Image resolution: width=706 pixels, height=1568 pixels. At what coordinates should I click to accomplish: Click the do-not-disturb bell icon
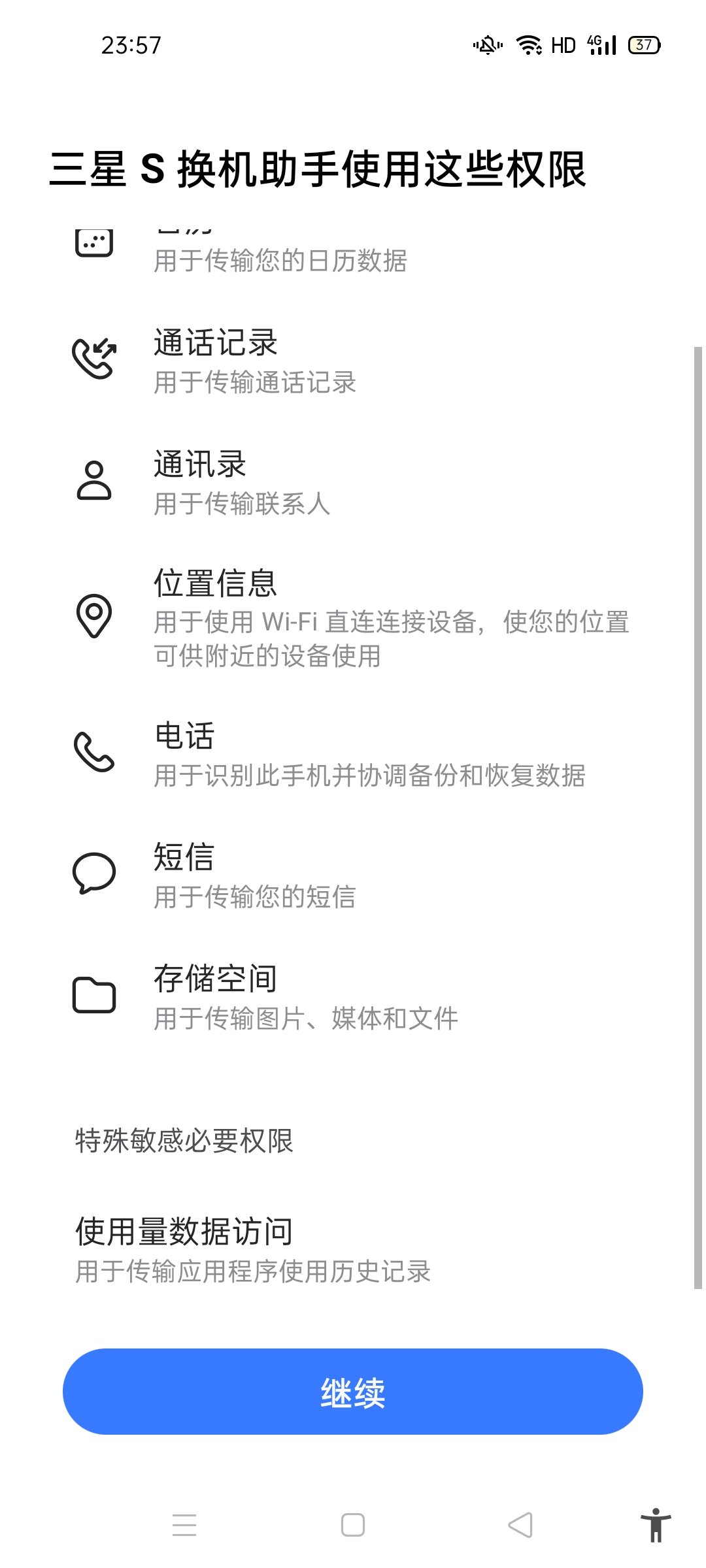pos(488,46)
